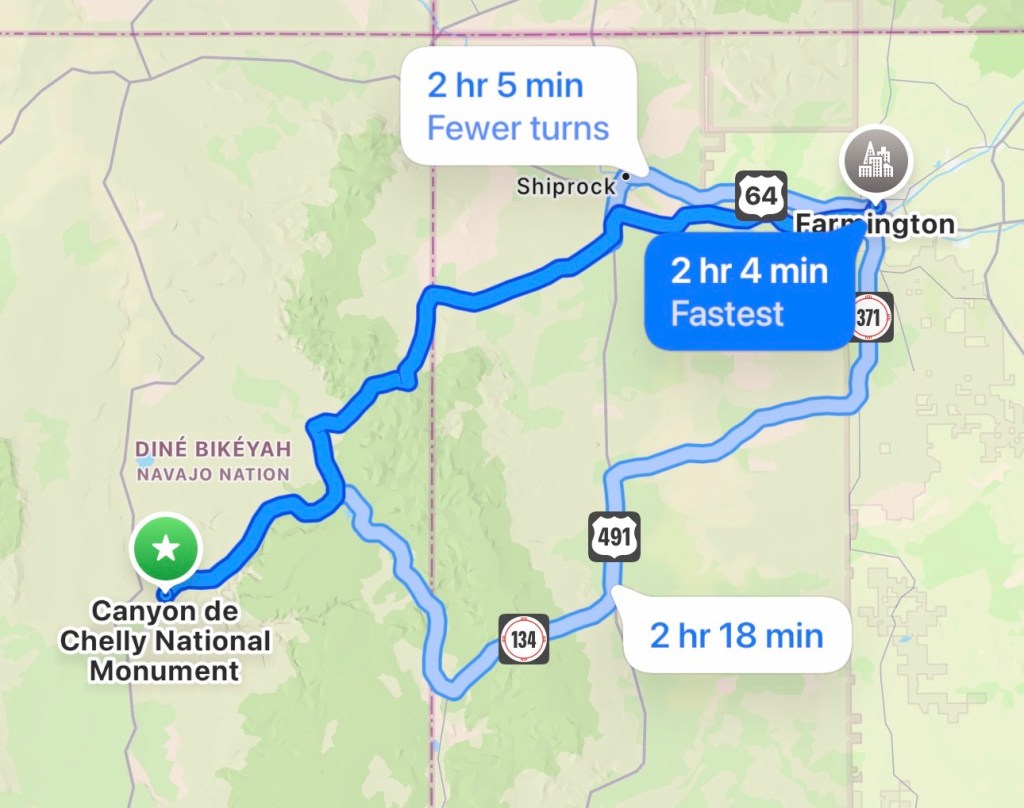The height and width of the screenshot is (808, 1024).
Task: Select the 2 hr 5 min Fewer turns route
Action: coord(518,107)
